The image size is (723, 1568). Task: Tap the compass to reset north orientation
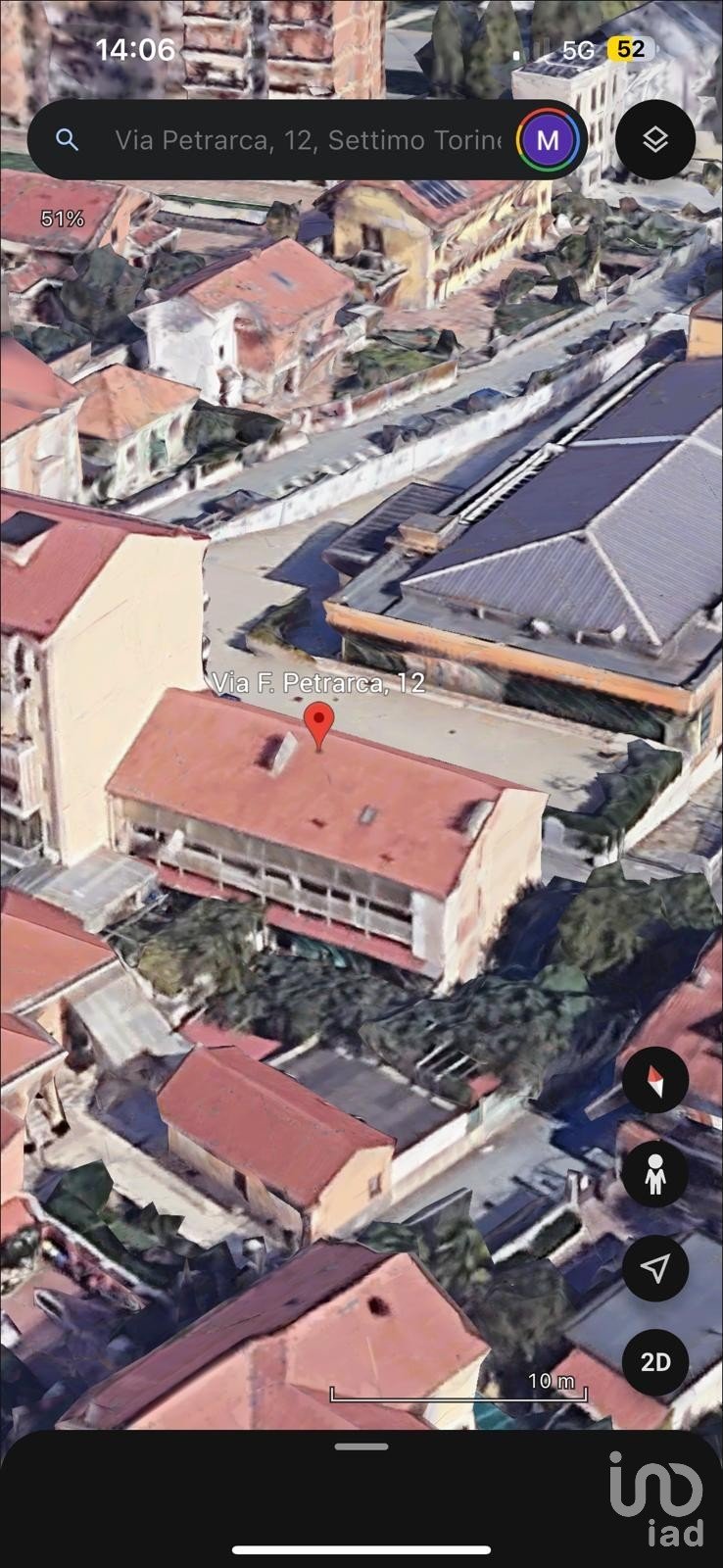click(654, 1081)
